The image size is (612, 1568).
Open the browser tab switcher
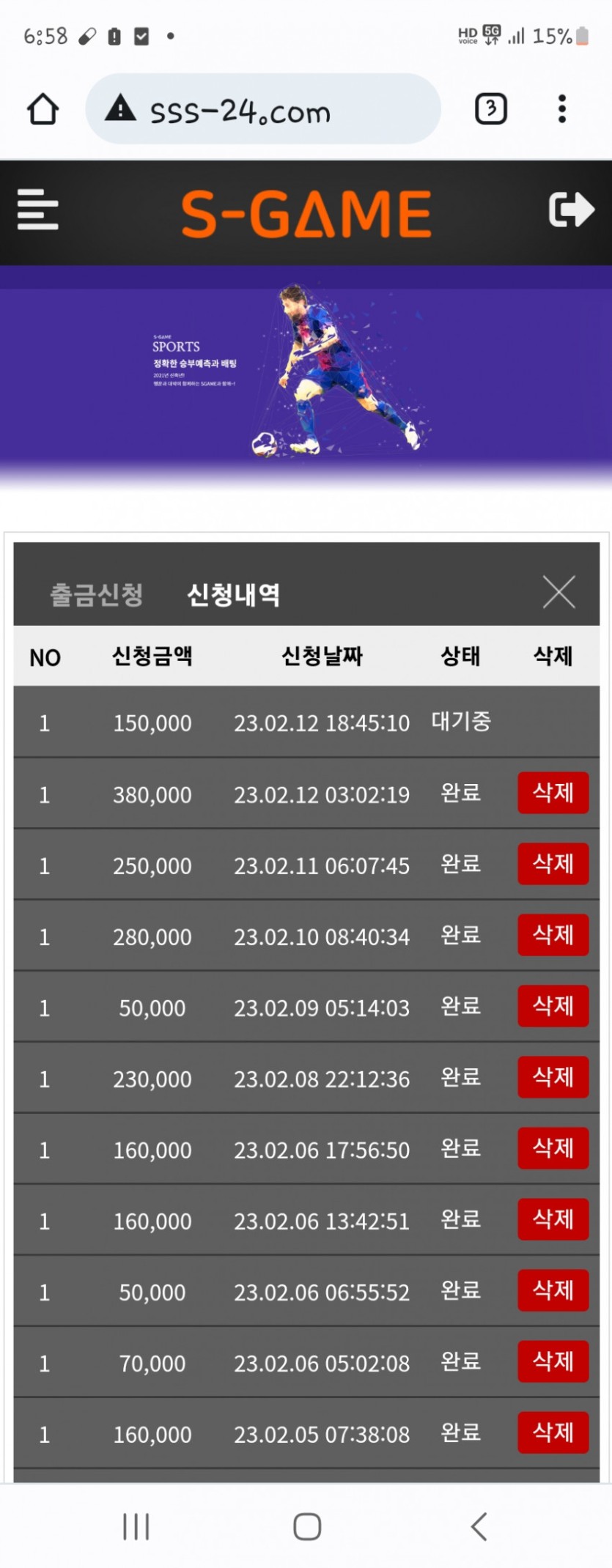point(491,109)
